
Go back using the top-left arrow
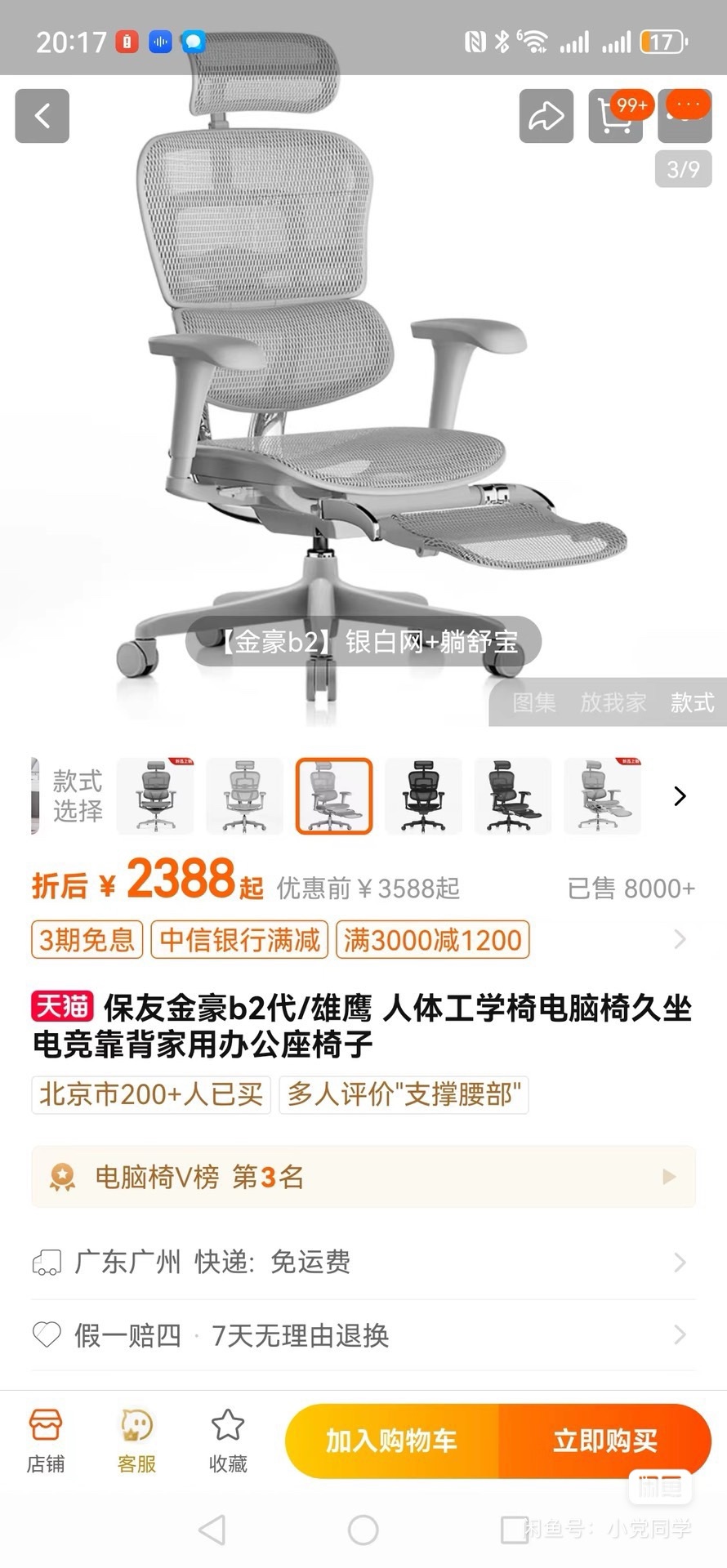pyautogui.click(x=42, y=116)
